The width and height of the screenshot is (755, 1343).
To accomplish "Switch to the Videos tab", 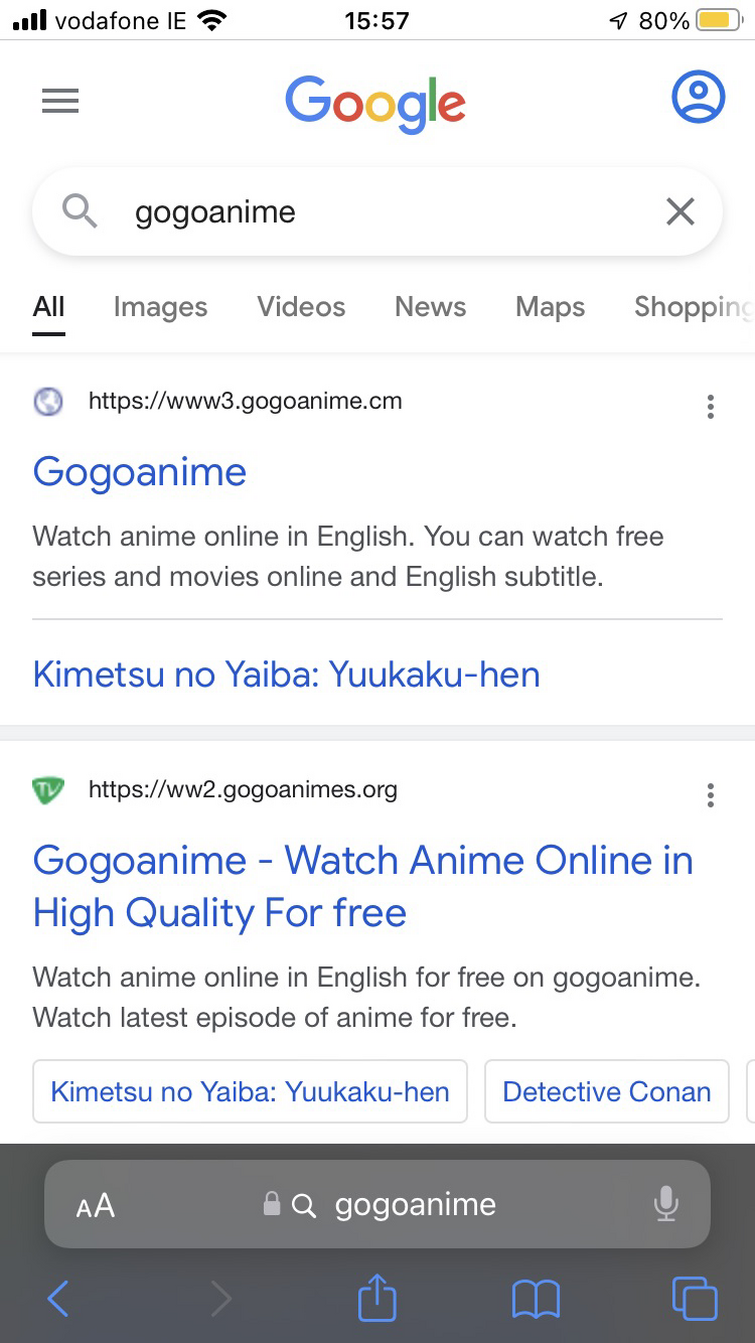I will pyautogui.click(x=301, y=306).
